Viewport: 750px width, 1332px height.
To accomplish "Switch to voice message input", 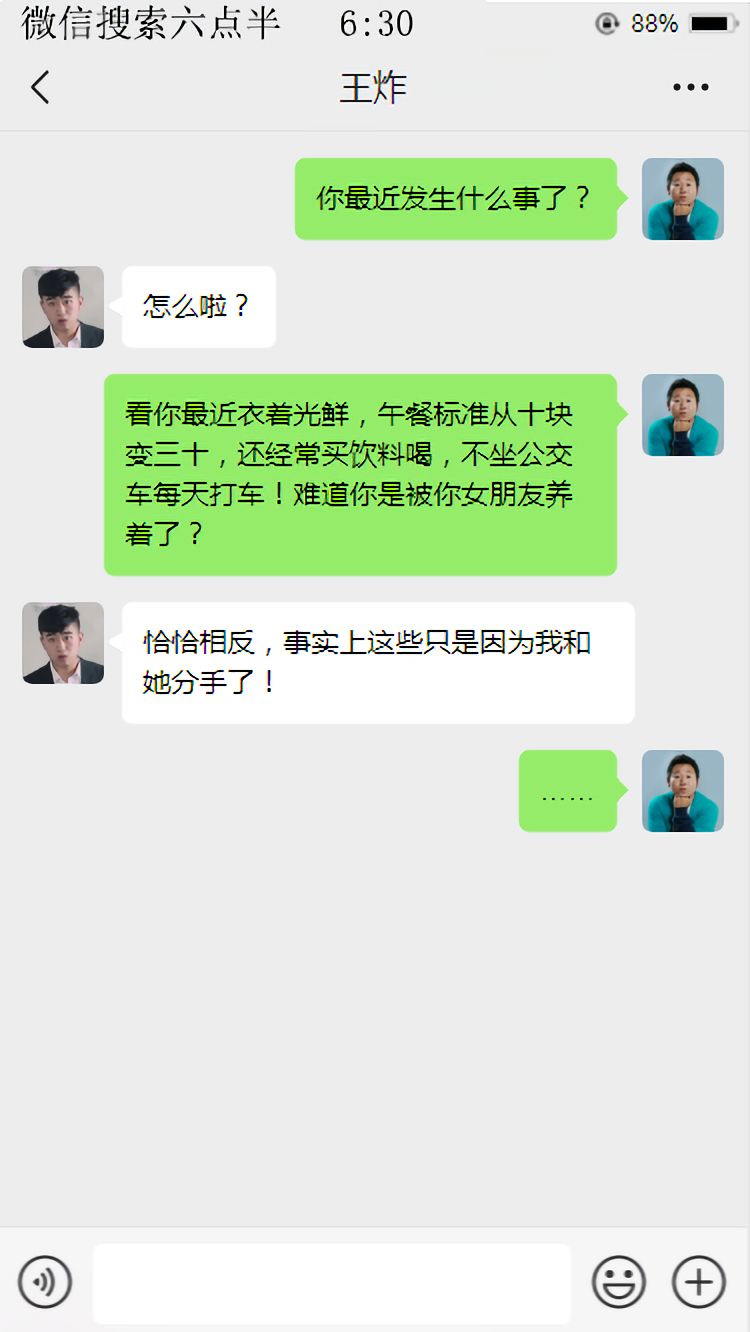I will pos(45,1281).
